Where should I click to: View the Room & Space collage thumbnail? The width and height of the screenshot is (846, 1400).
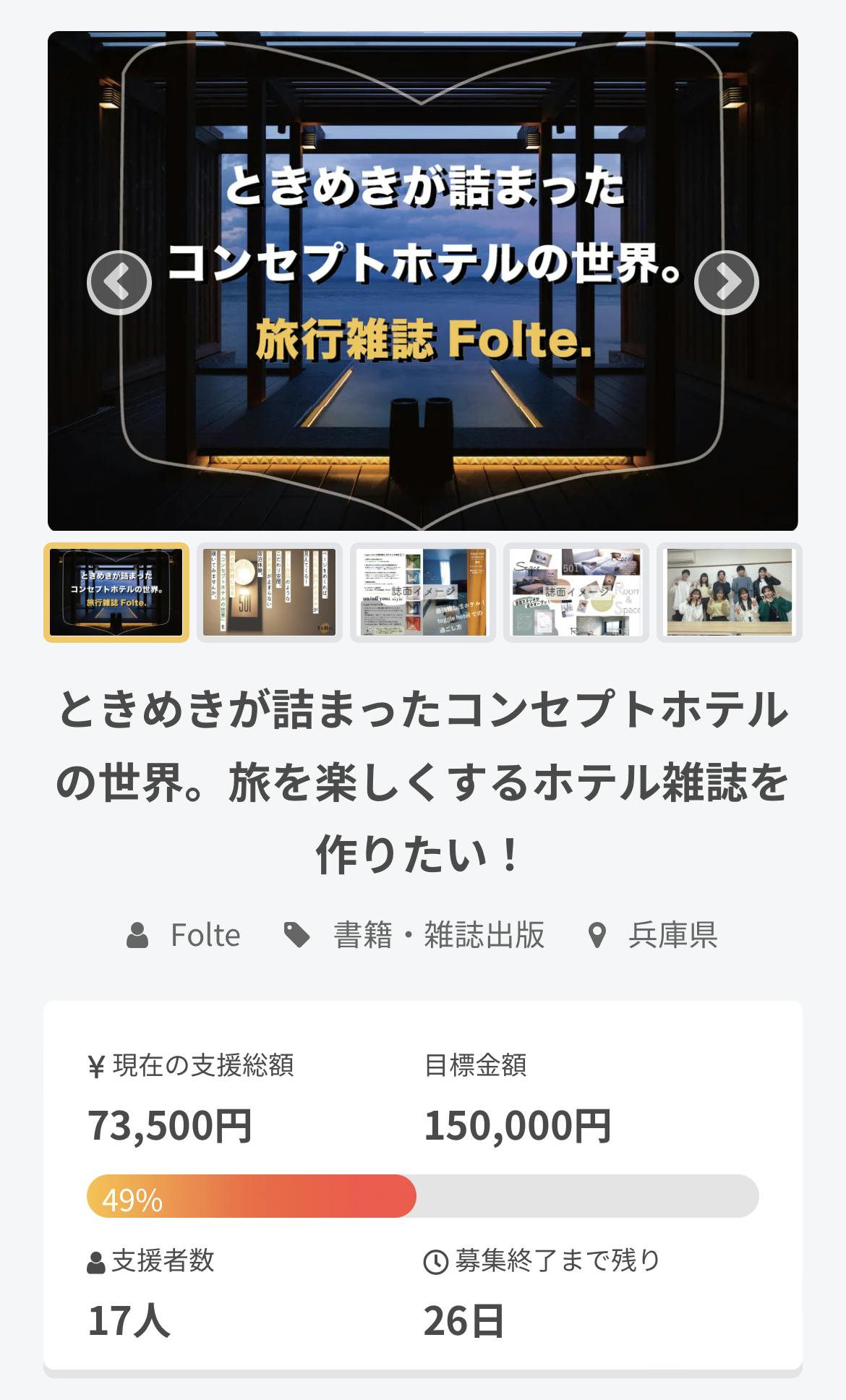coord(576,592)
